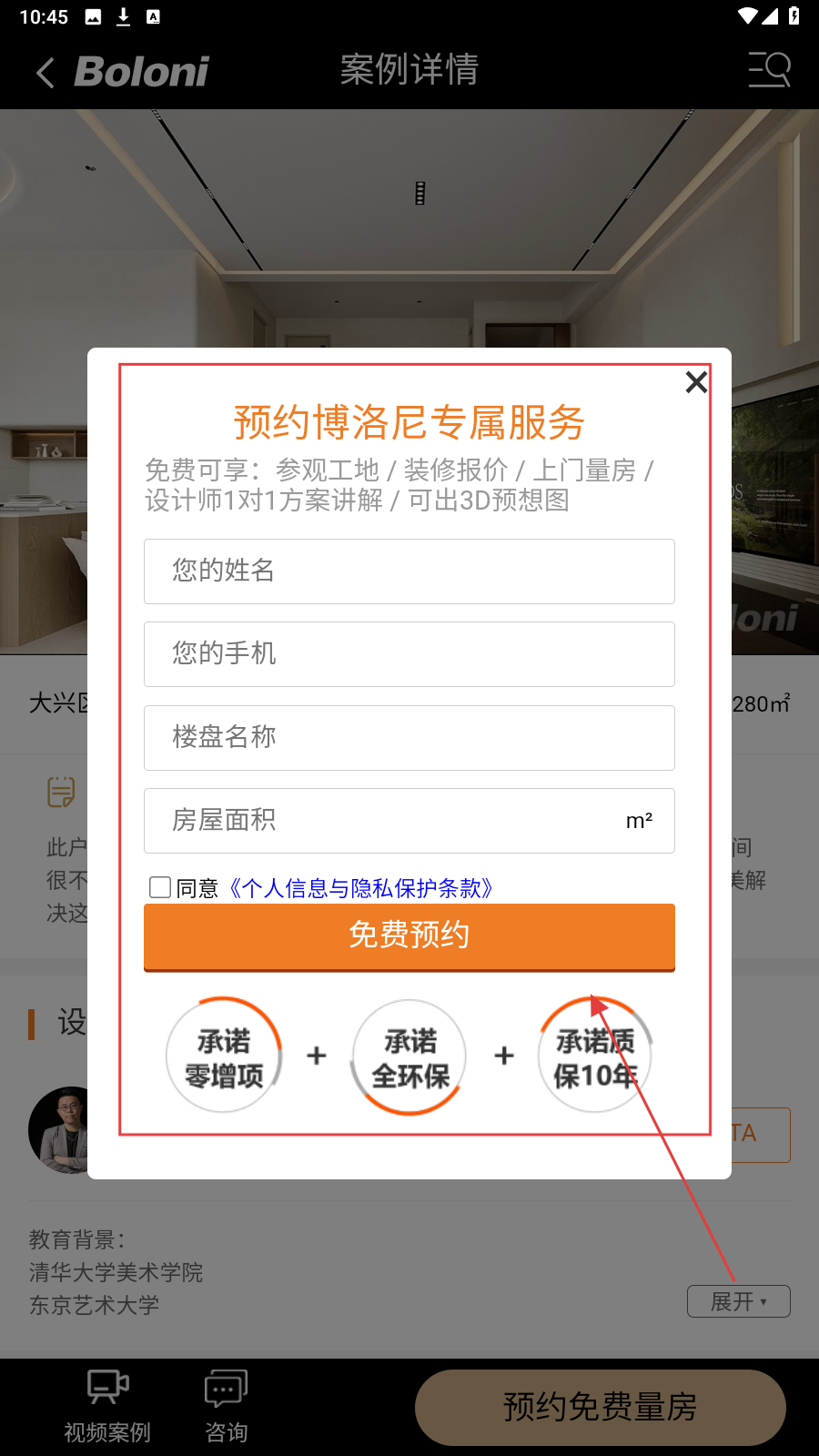This screenshot has height=1456, width=819.
Task: Select the property name field
Action: [x=409, y=738]
